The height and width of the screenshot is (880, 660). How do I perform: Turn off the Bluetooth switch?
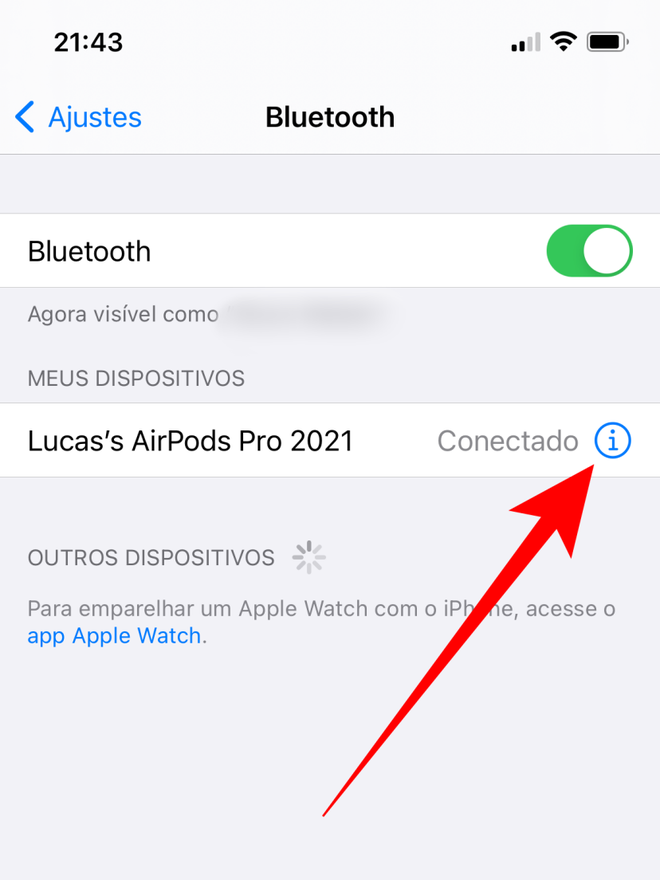point(589,251)
